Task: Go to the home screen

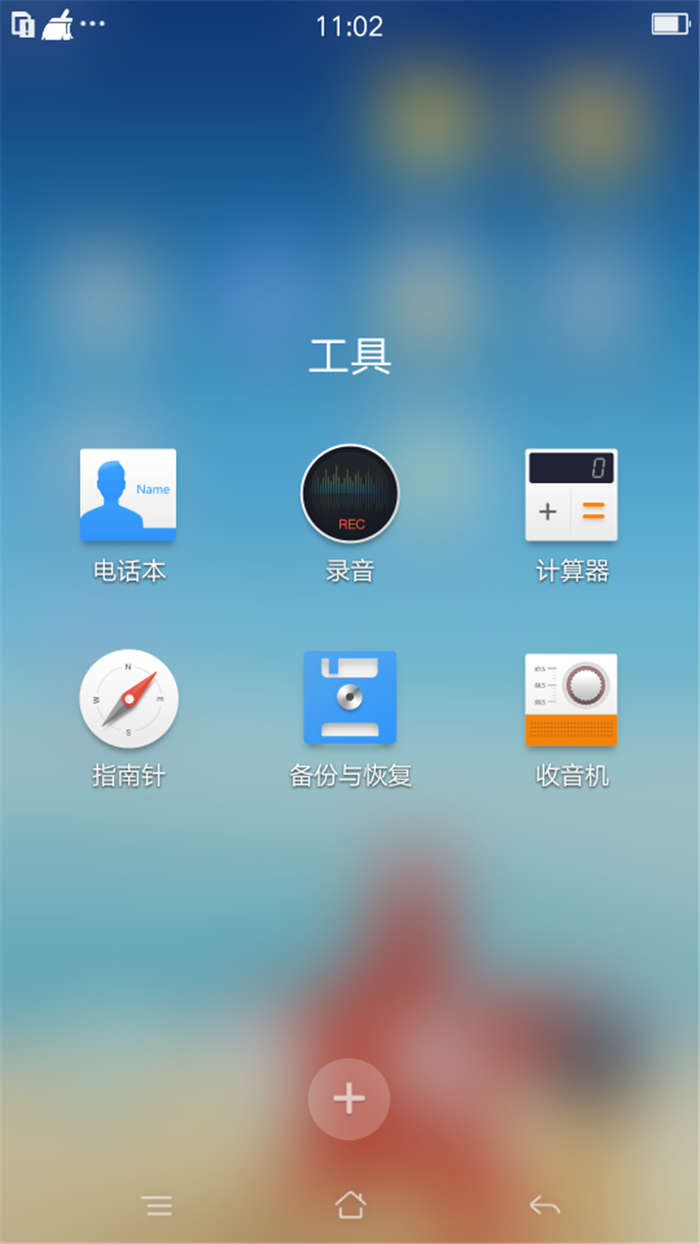Action: [x=350, y=1205]
